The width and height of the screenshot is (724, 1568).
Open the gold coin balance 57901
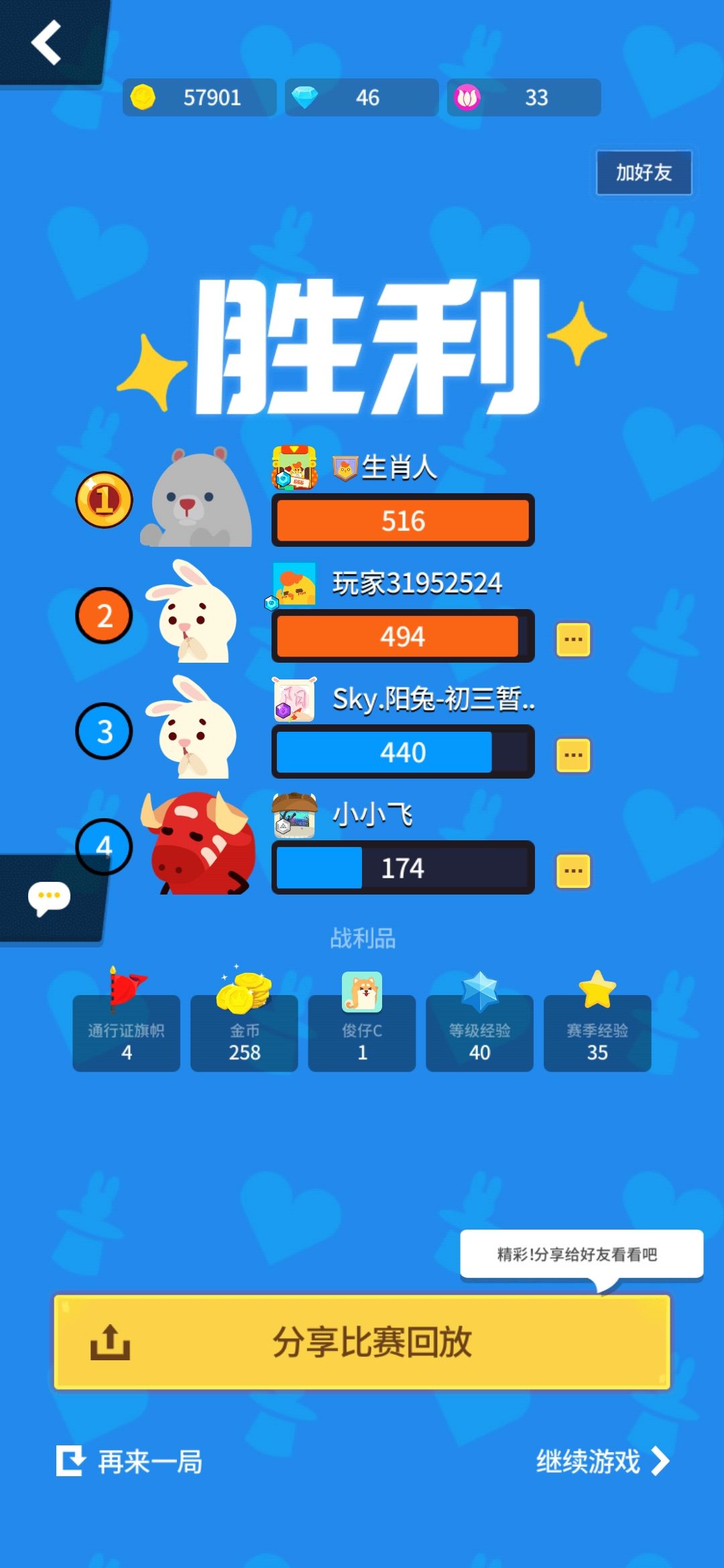tap(199, 98)
